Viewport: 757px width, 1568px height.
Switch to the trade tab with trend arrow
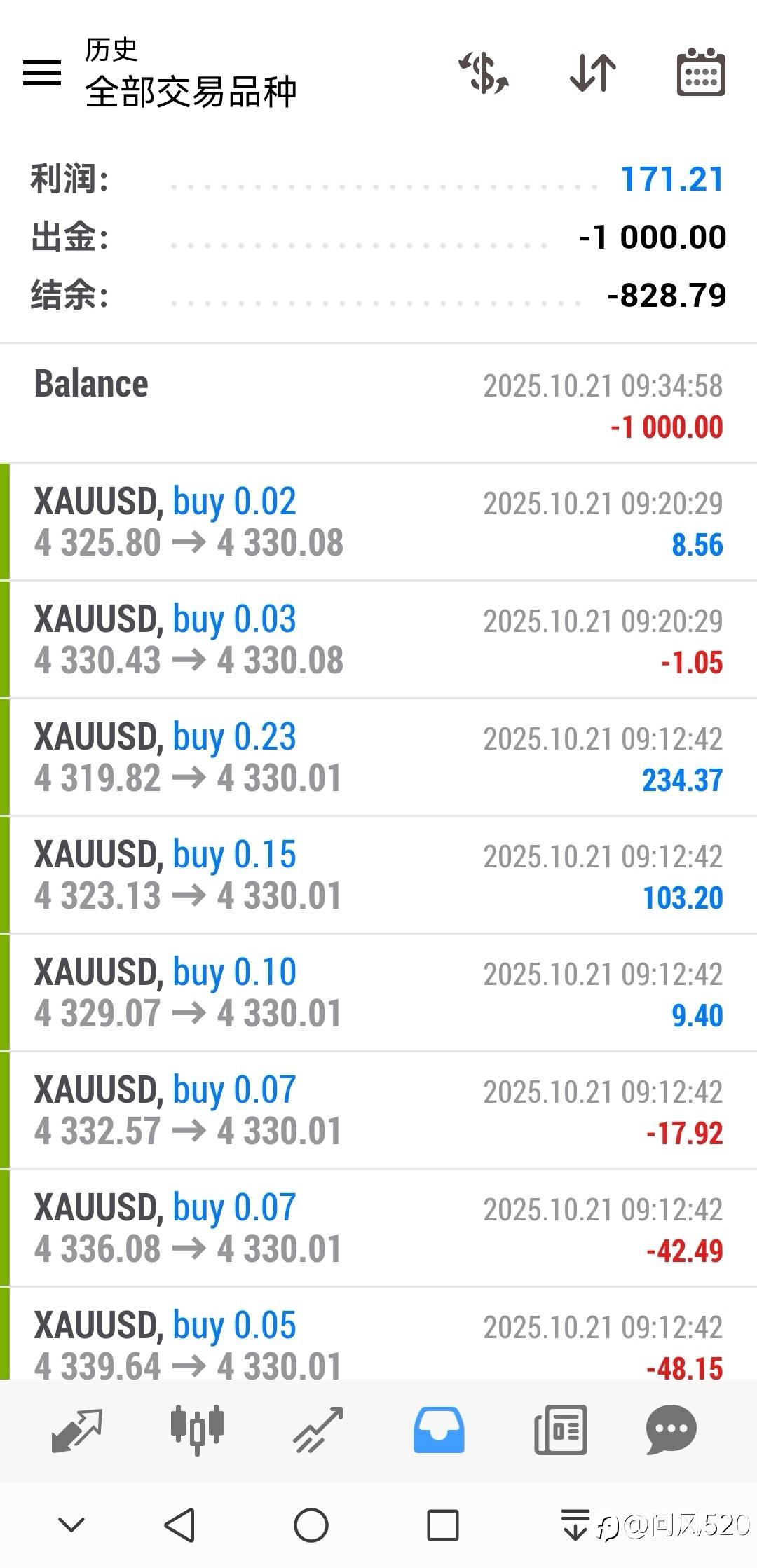(318, 1429)
